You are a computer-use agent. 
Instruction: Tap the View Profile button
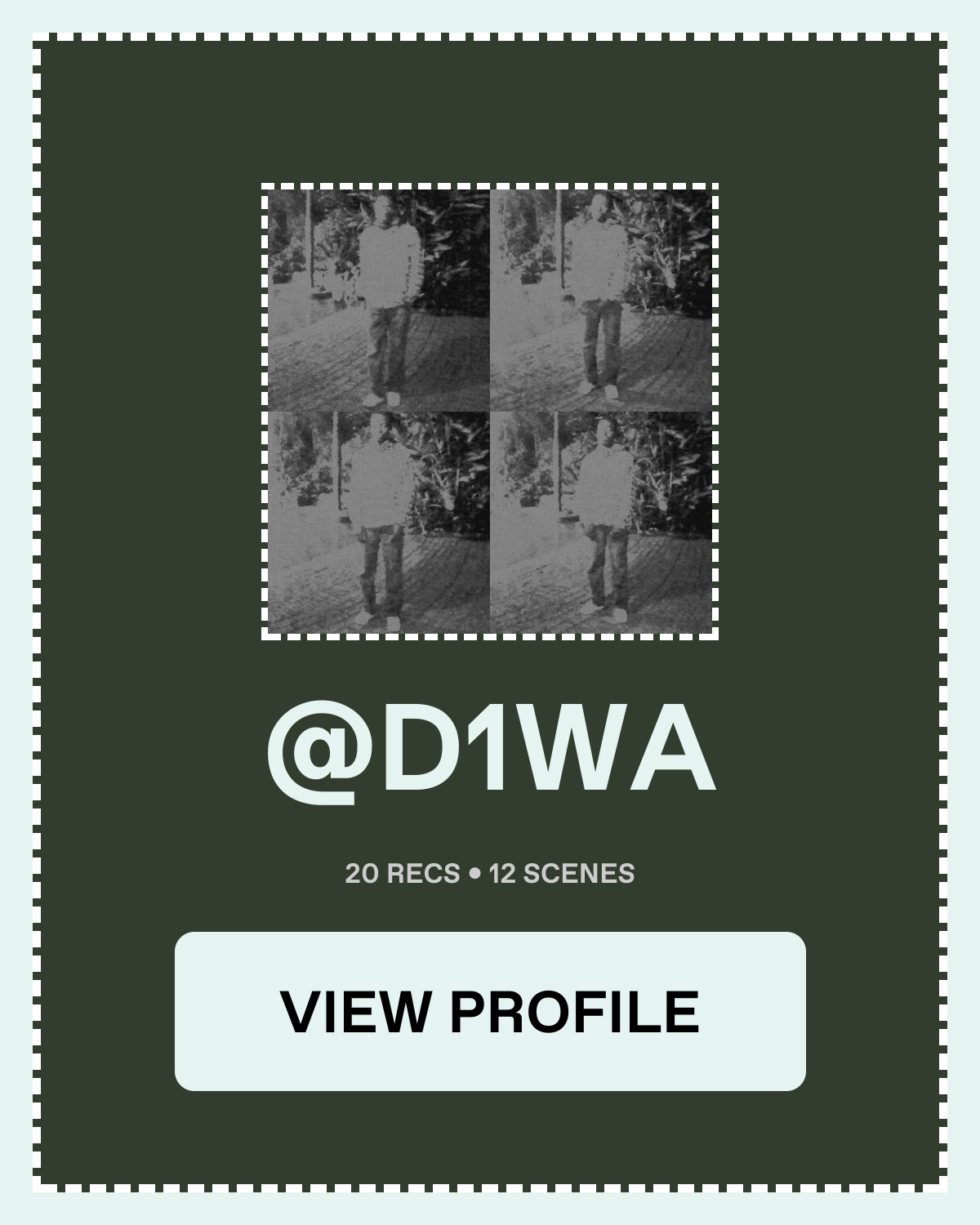[x=490, y=1011]
